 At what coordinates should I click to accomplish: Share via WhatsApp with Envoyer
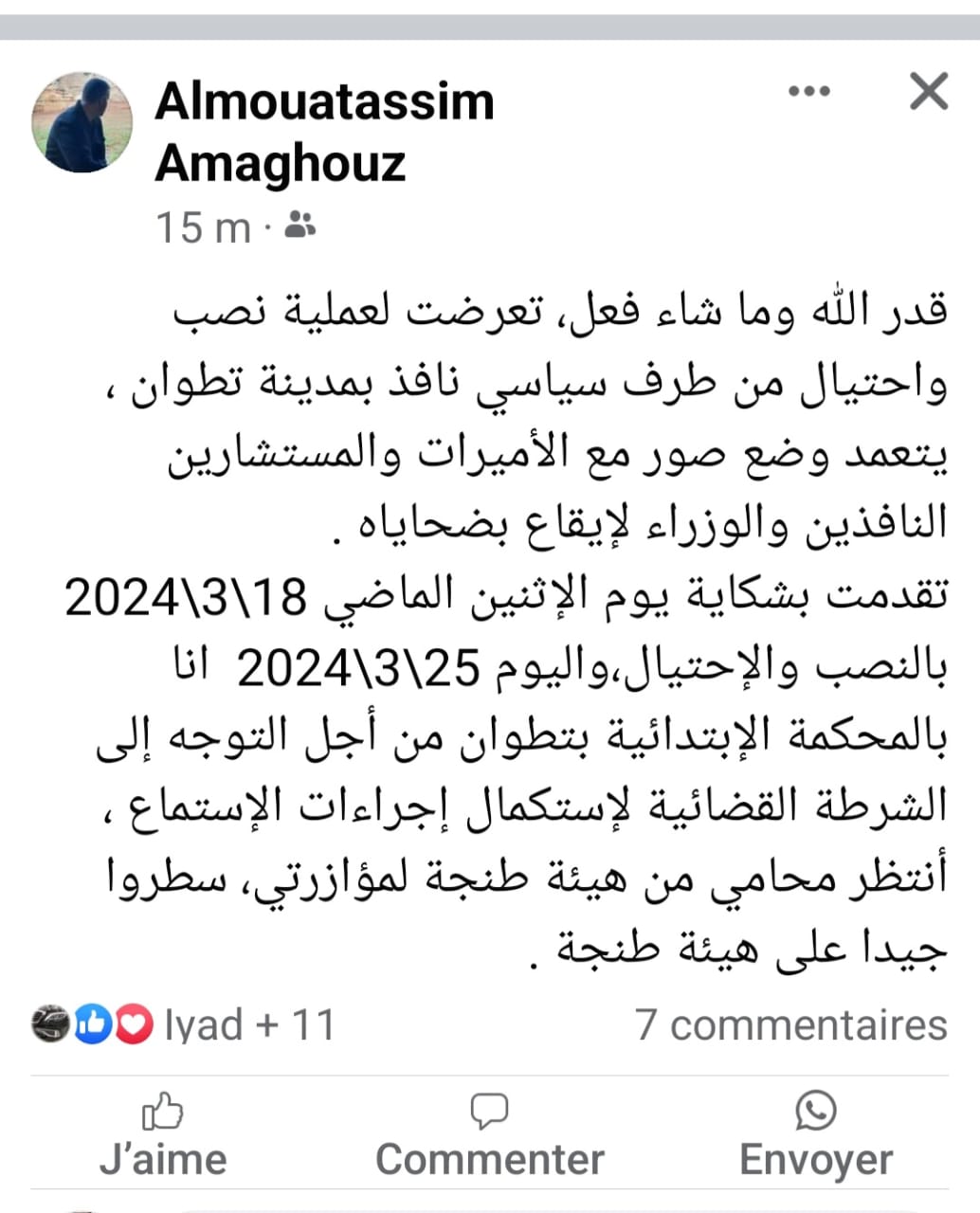815,1135
